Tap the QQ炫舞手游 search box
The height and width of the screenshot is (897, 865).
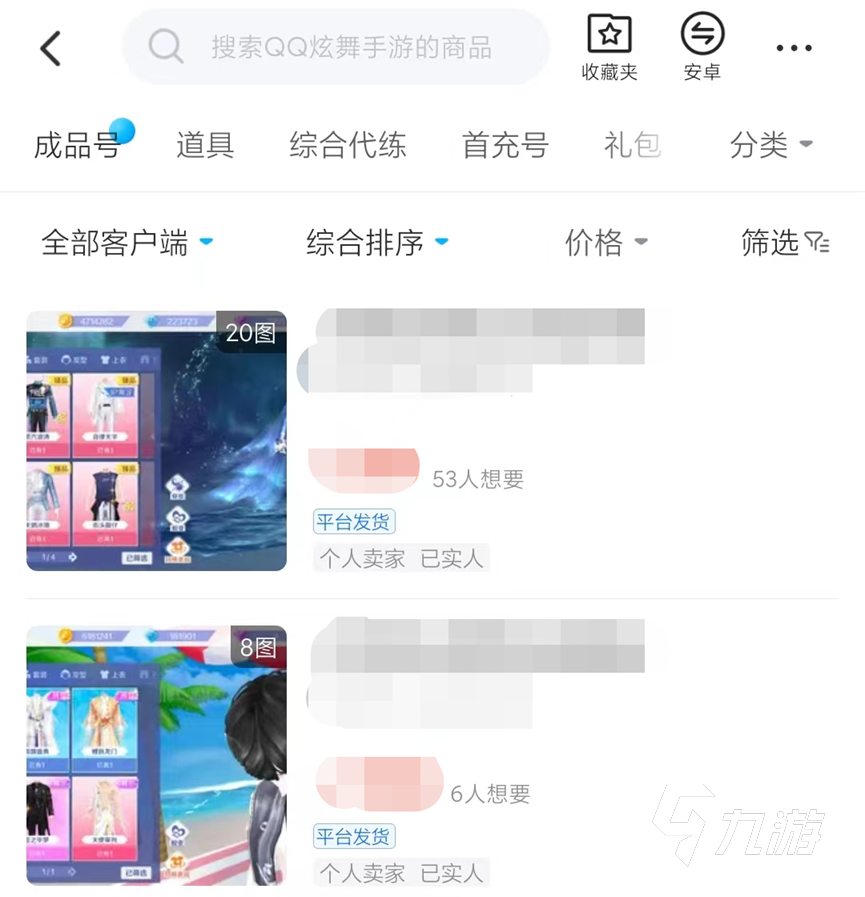tap(335, 47)
